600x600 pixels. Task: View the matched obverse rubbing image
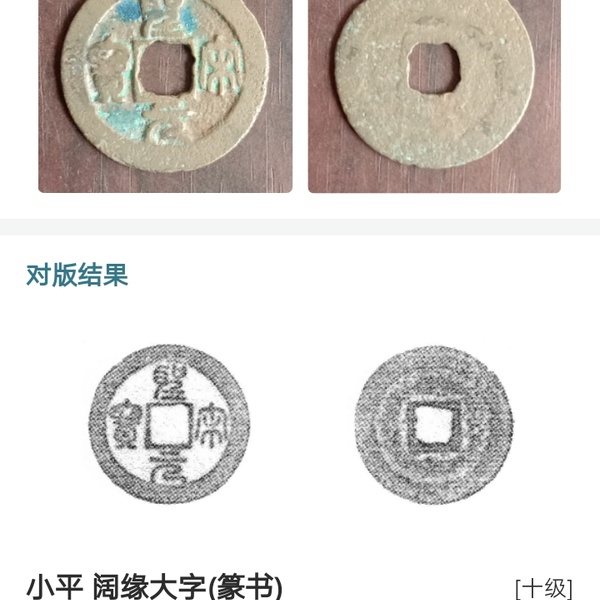pos(167,418)
